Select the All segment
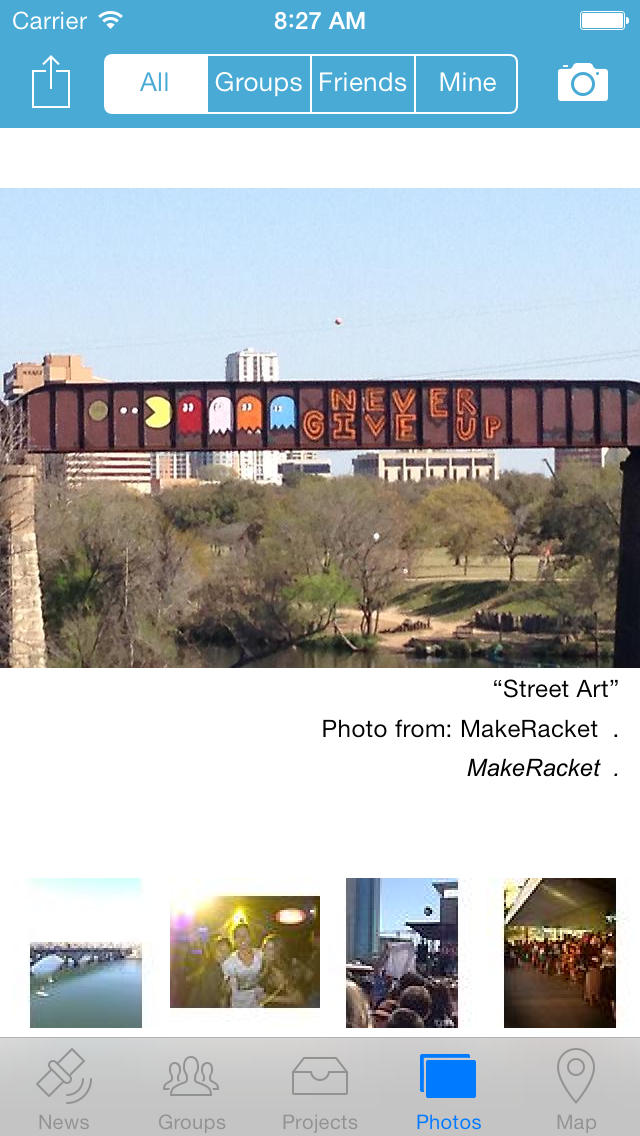640x1136 pixels. click(x=156, y=83)
